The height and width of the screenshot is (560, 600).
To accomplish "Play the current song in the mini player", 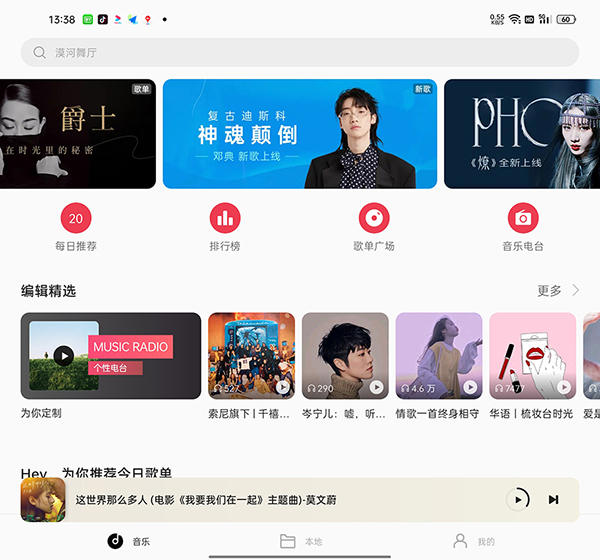I will tap(518, 499).
